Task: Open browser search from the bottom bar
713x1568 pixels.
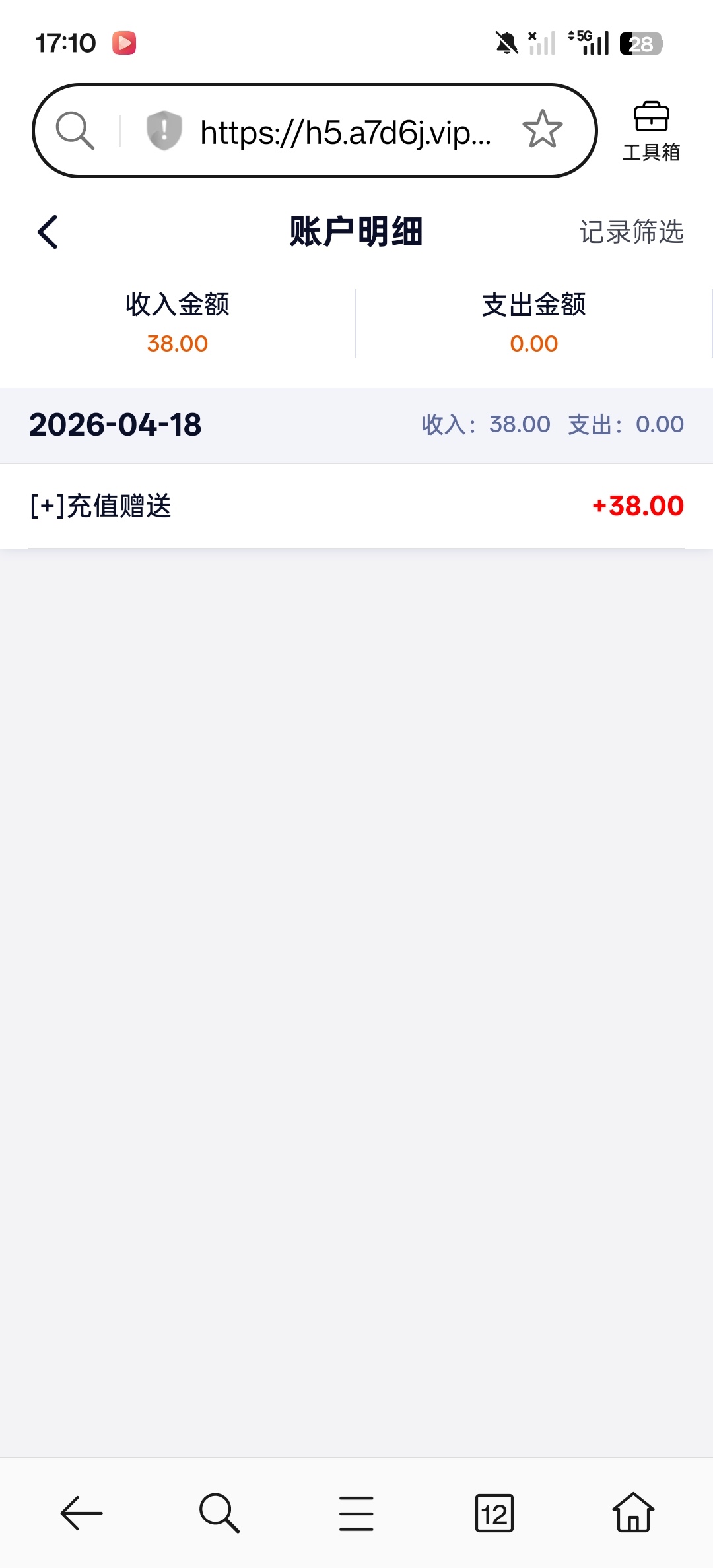Action: coord(219,1513)
